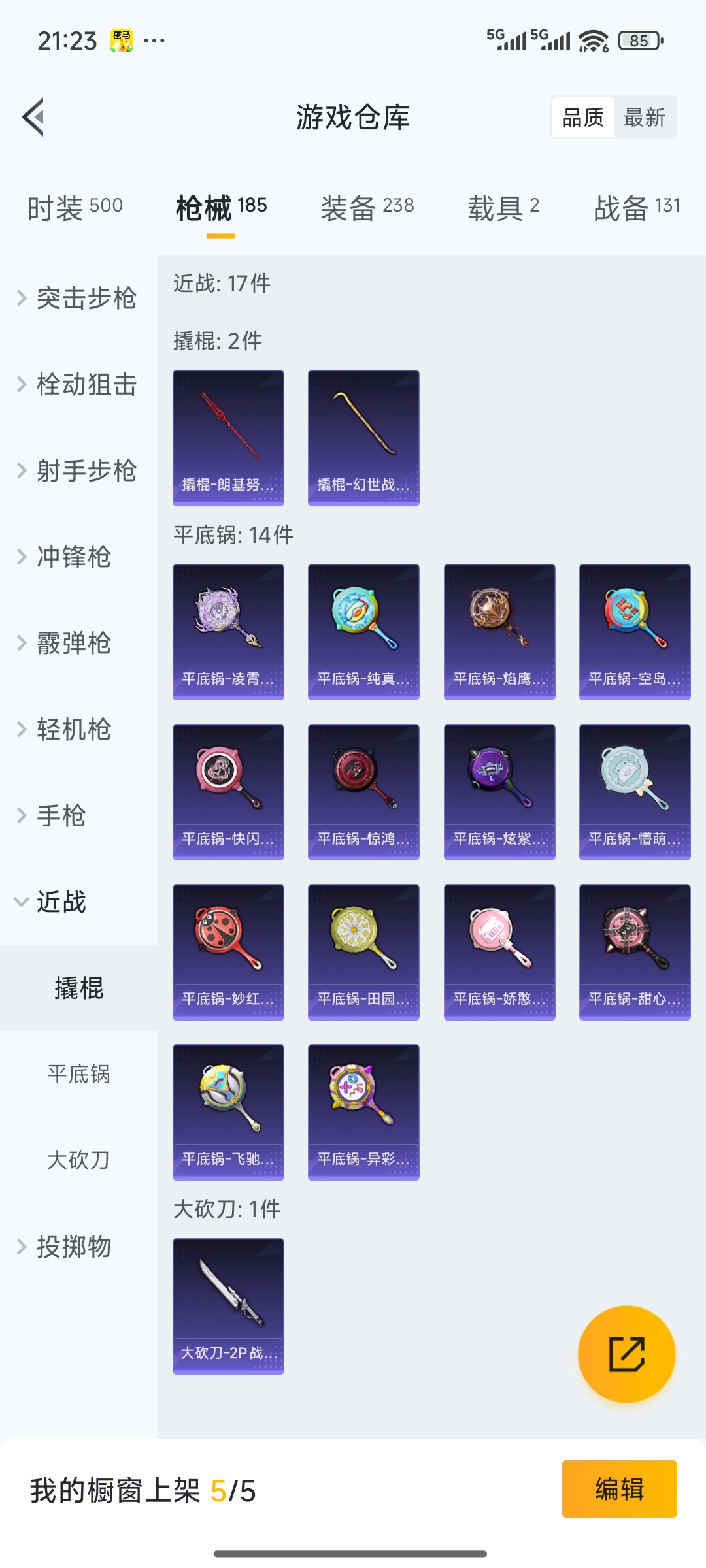
Task: Select the 平底锅 subcategory
Action: (78, 1074)
